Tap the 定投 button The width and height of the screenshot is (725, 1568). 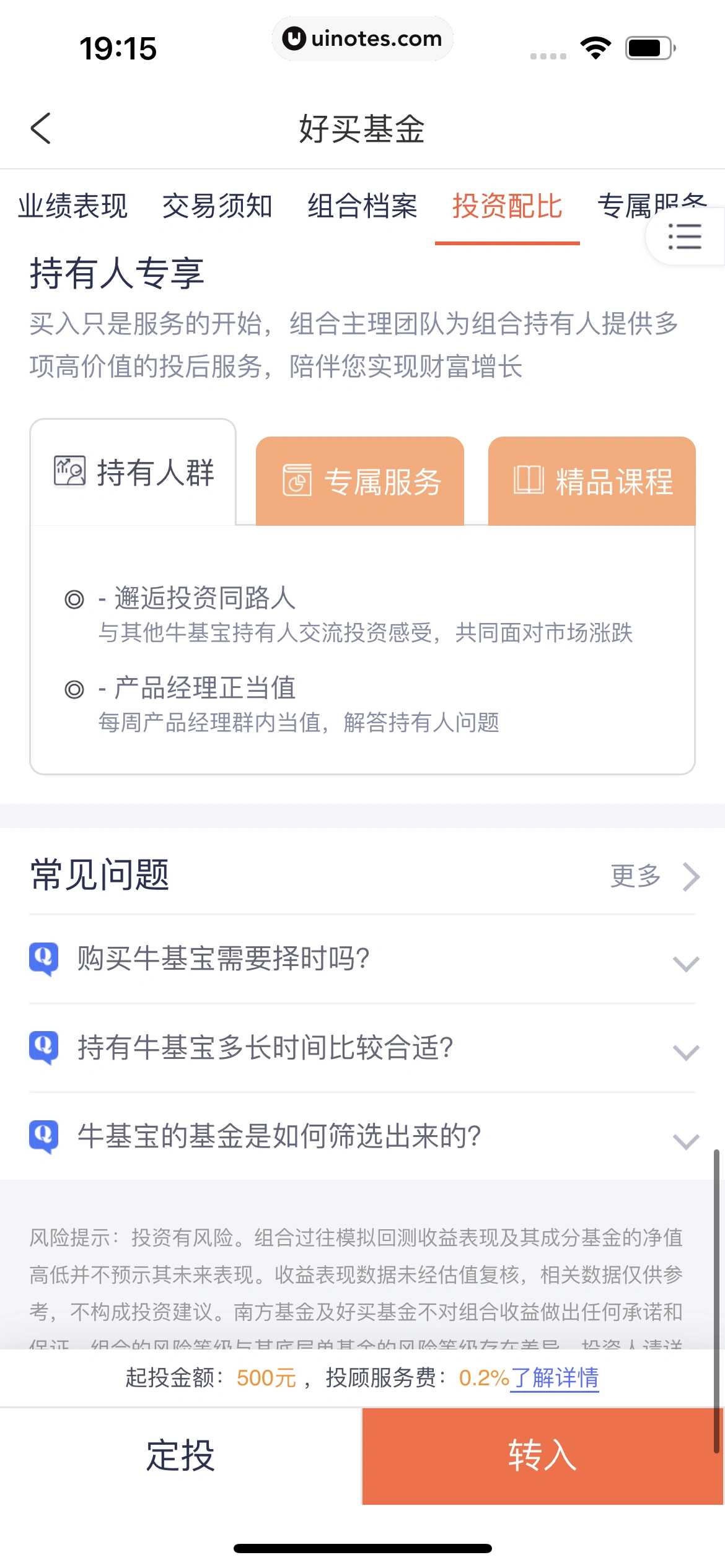coord(180,1455)
